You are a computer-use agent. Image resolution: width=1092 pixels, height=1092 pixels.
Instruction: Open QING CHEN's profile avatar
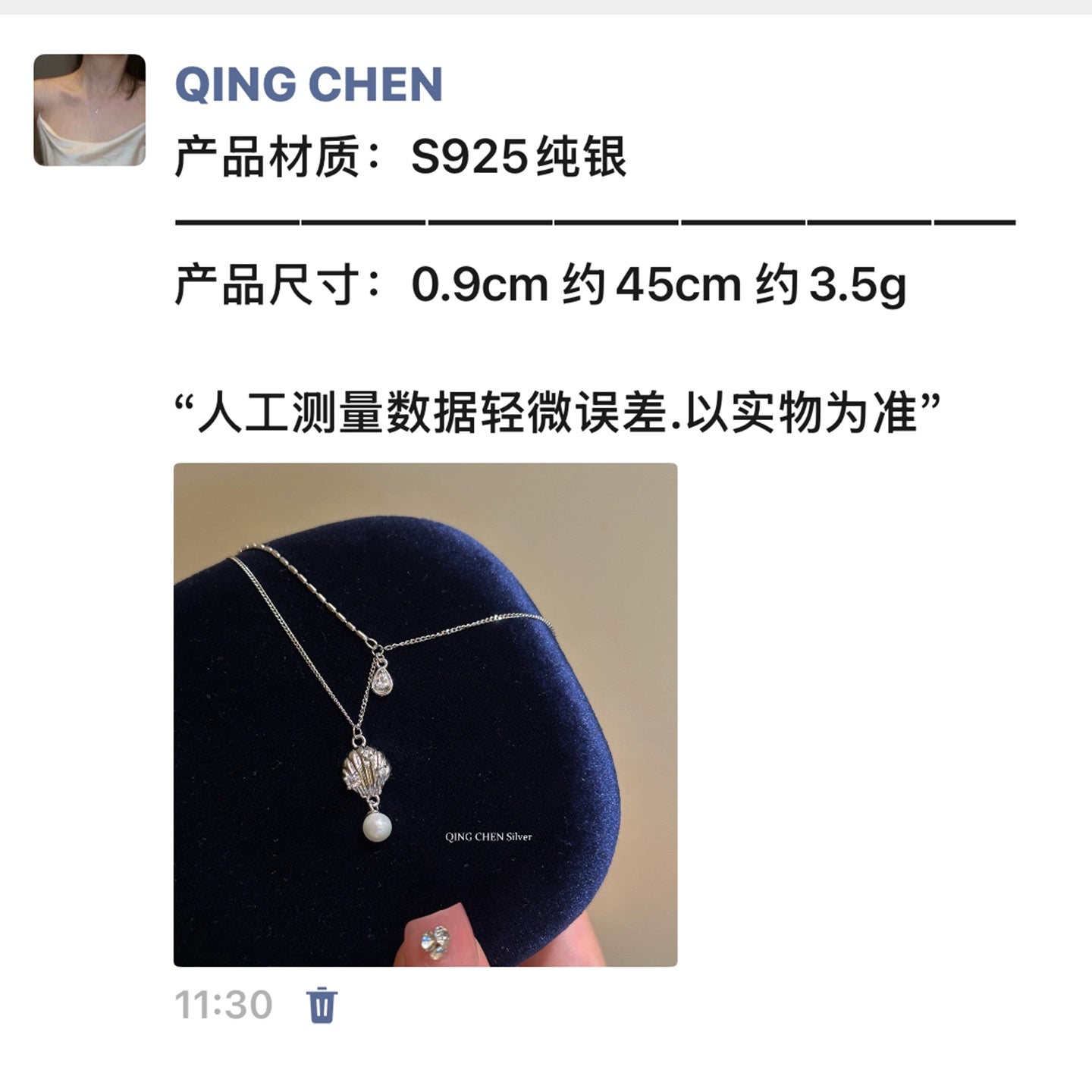tap(89, 110)
